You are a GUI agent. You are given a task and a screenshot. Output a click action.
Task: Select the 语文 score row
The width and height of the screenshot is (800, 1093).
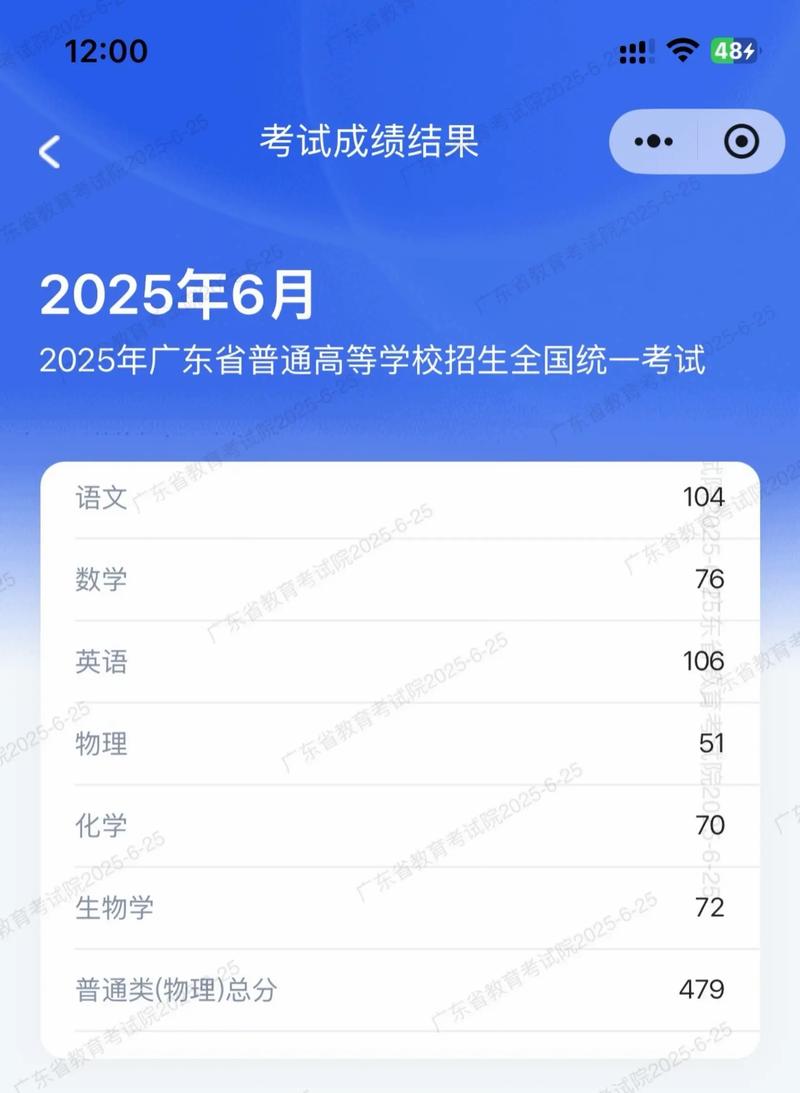pyautogui.click(x=400, y=497)
